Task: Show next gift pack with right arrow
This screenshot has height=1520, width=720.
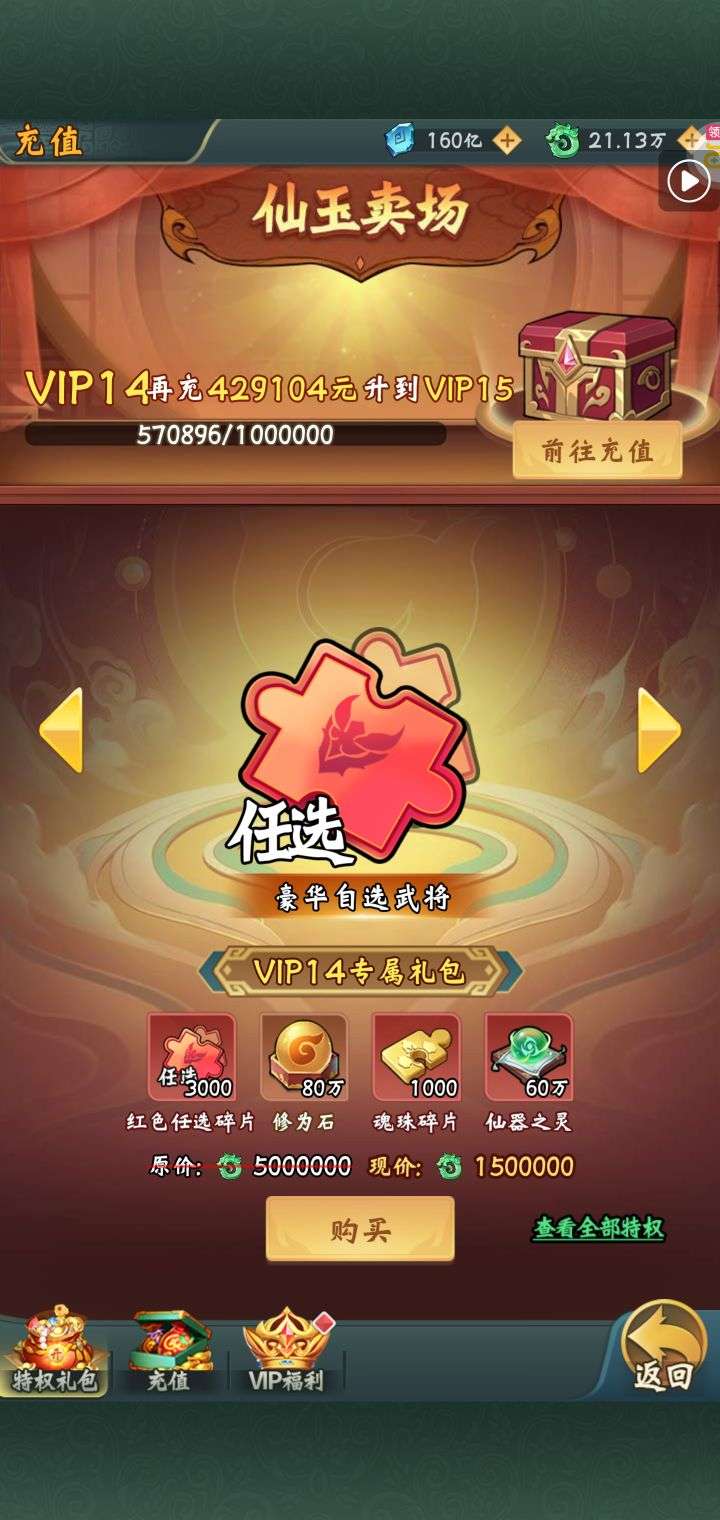Action: [659, 730]
